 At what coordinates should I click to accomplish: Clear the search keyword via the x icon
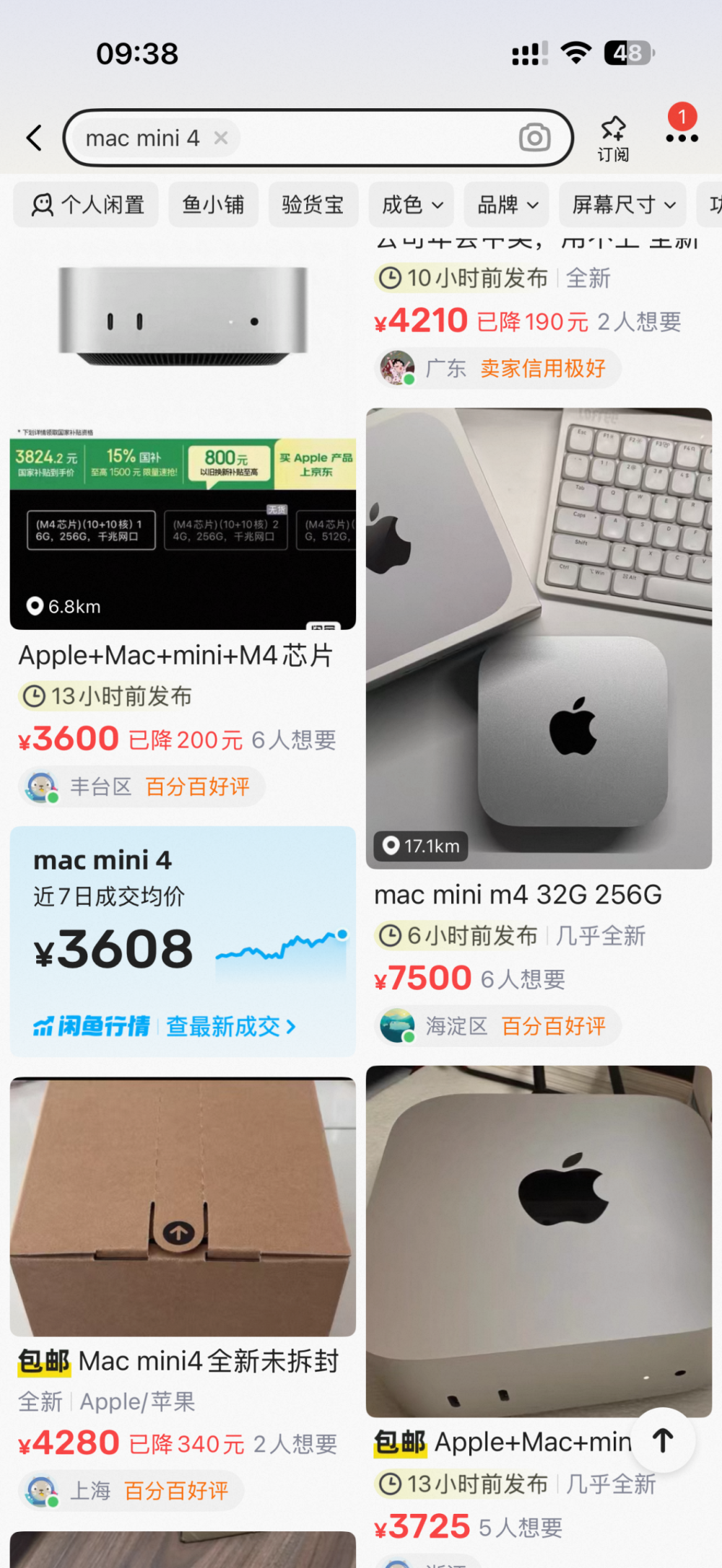221,138
